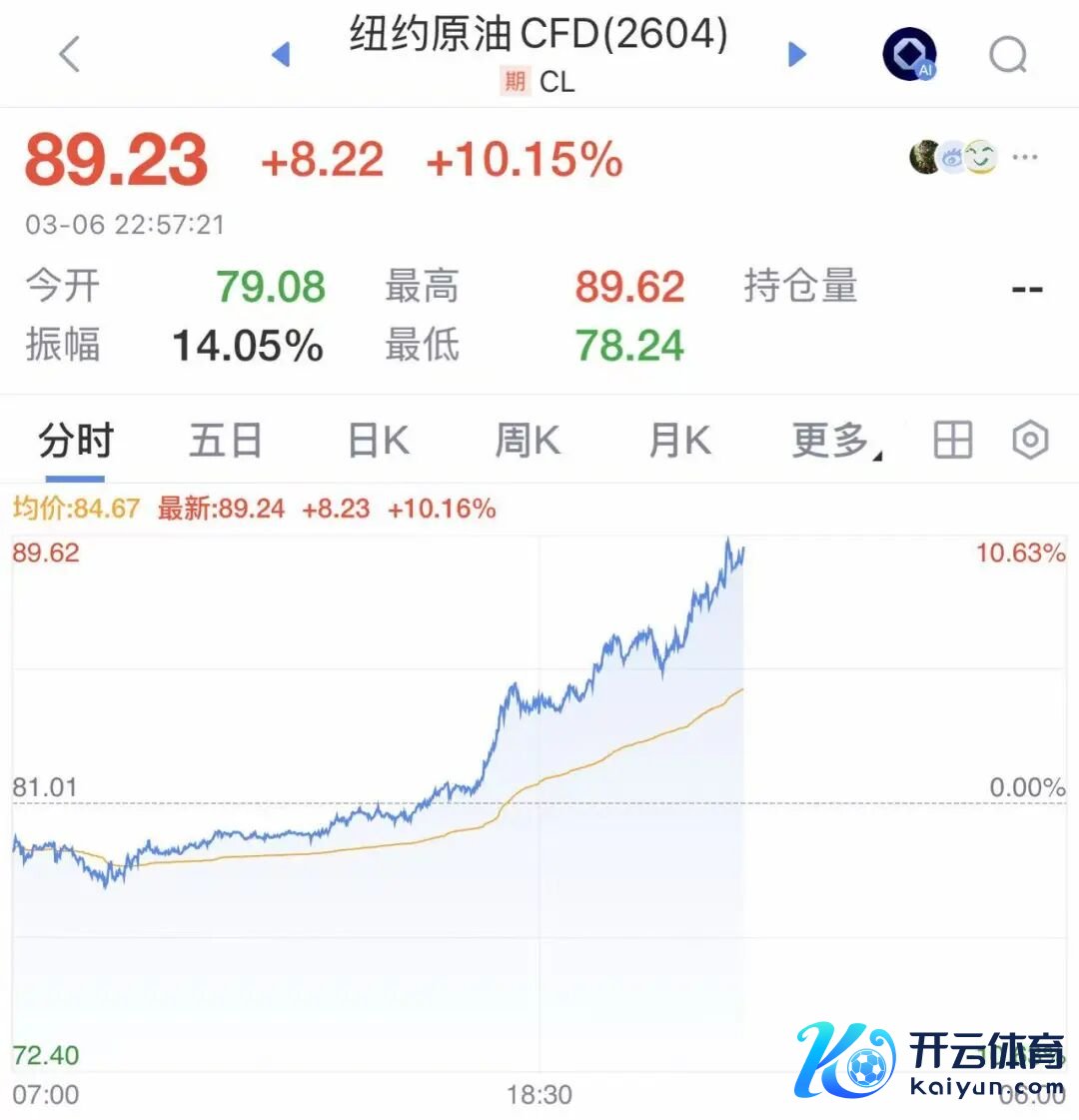Switch to the 周K chart
1079x1120 pixels.
point(528,441)
